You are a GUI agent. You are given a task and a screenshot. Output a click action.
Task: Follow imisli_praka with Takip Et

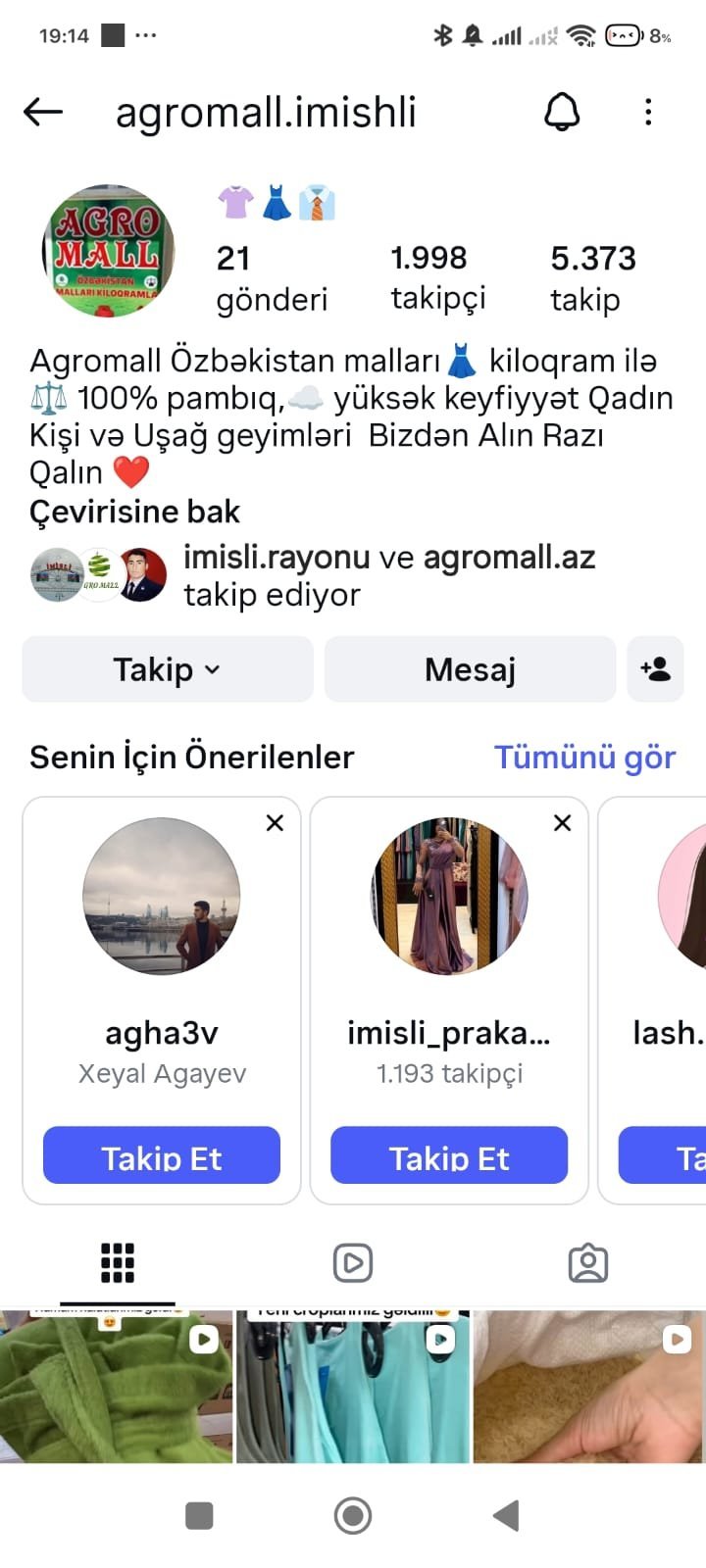pyautogui.click(x=449, y=1156)
